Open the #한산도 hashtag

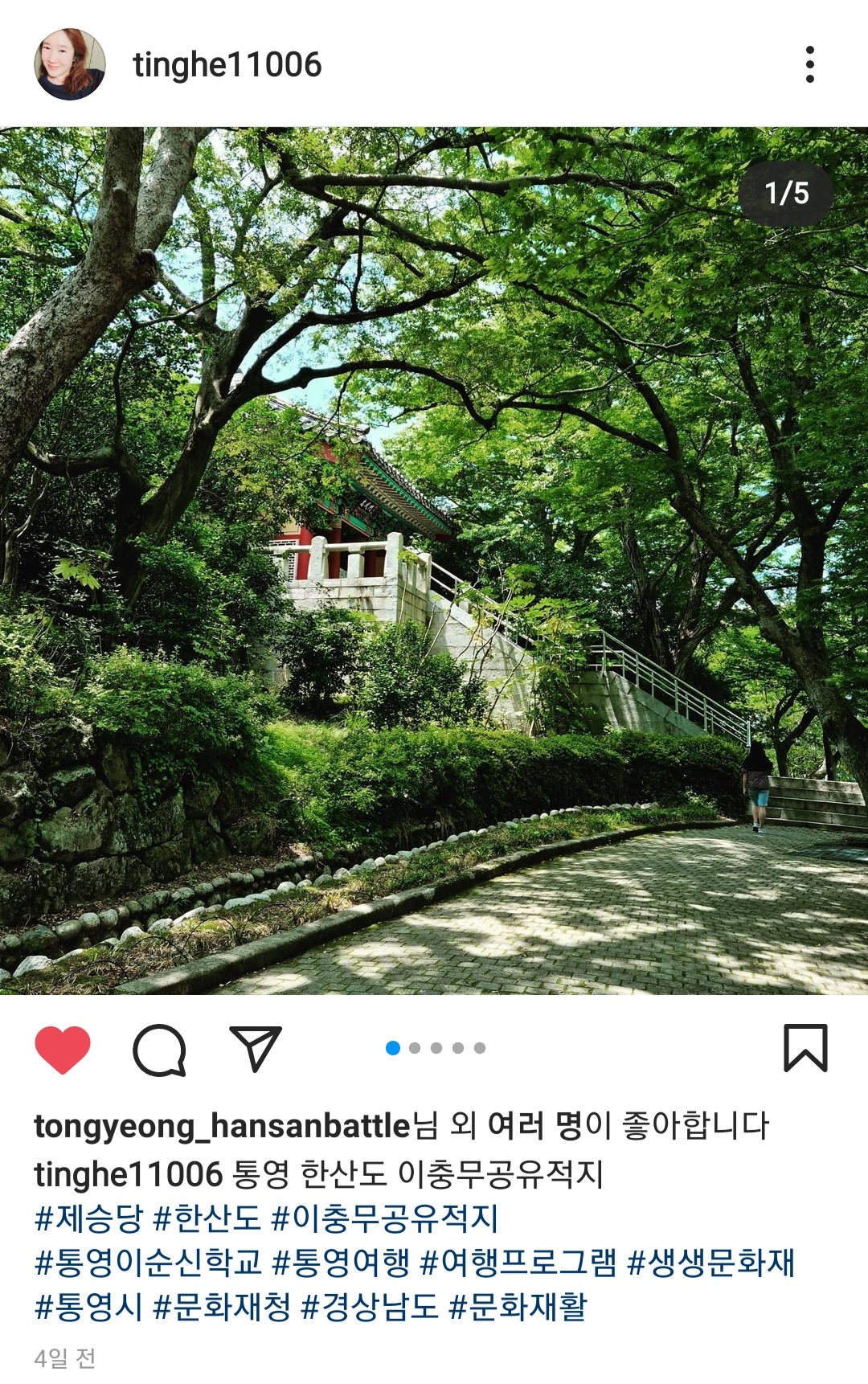[207, 1218]
